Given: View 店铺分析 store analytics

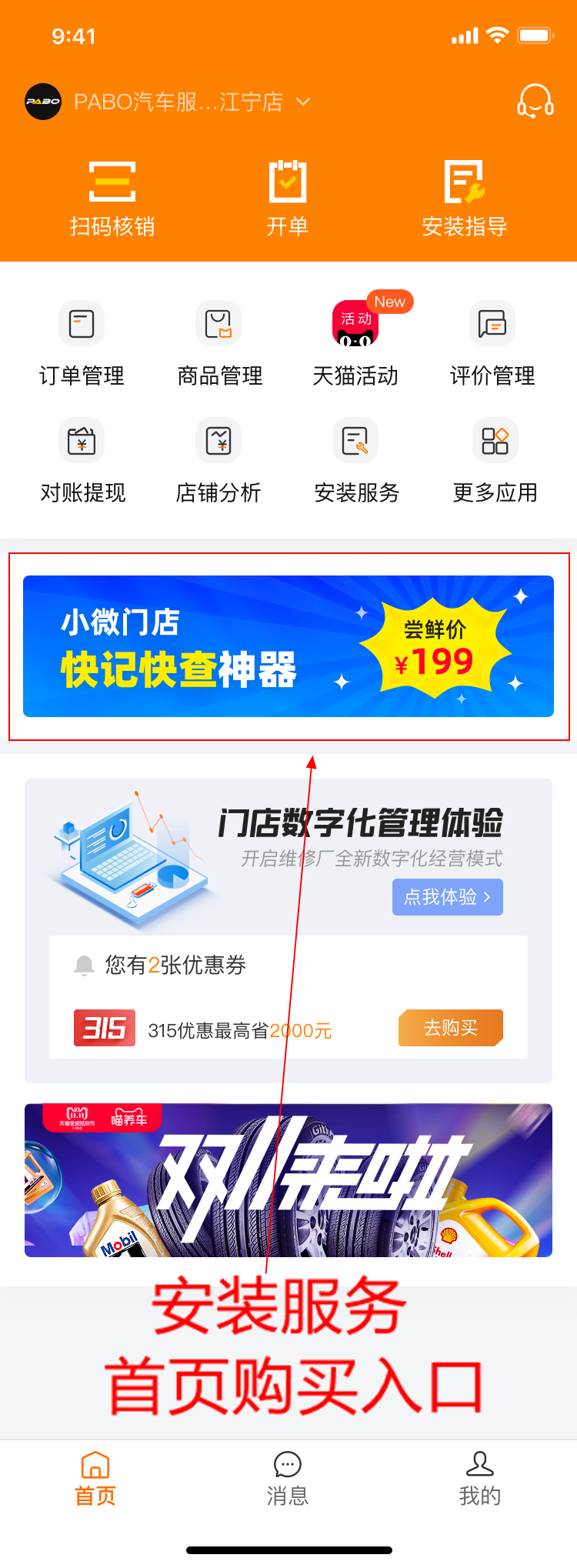Looking at the screenshot, I should pos(219,460).
